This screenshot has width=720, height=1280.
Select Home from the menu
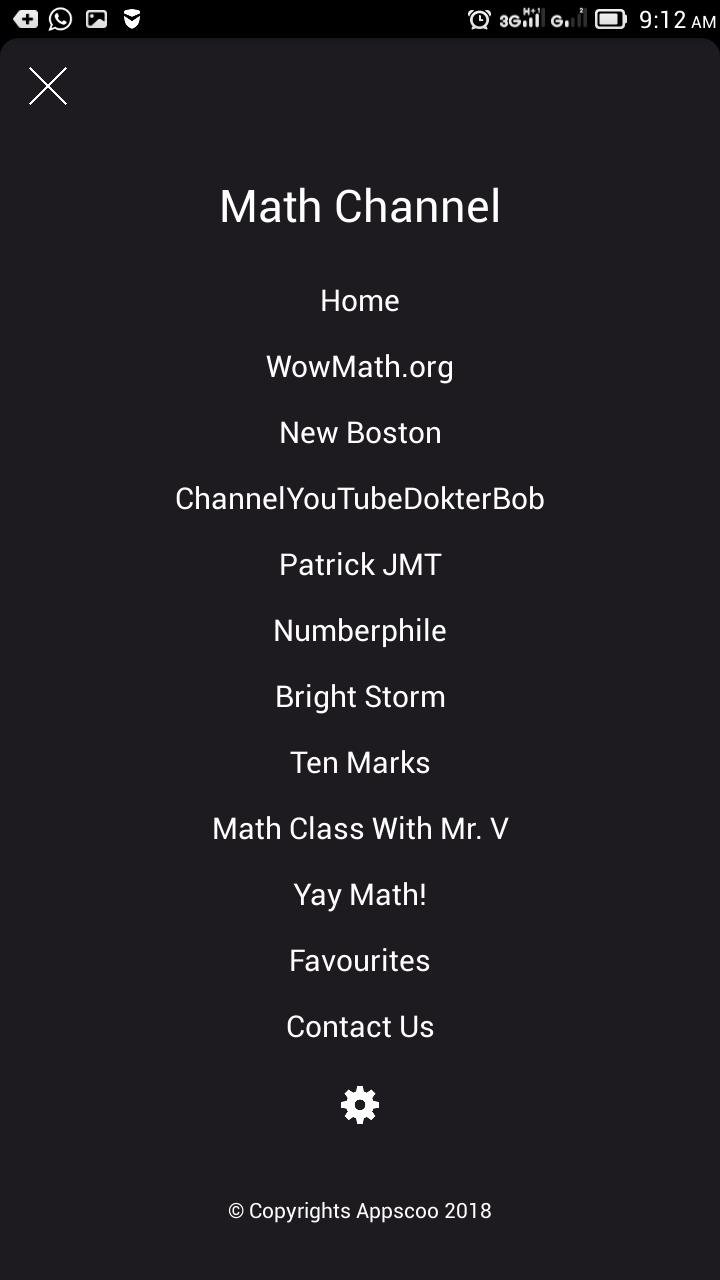click(359, 300)
